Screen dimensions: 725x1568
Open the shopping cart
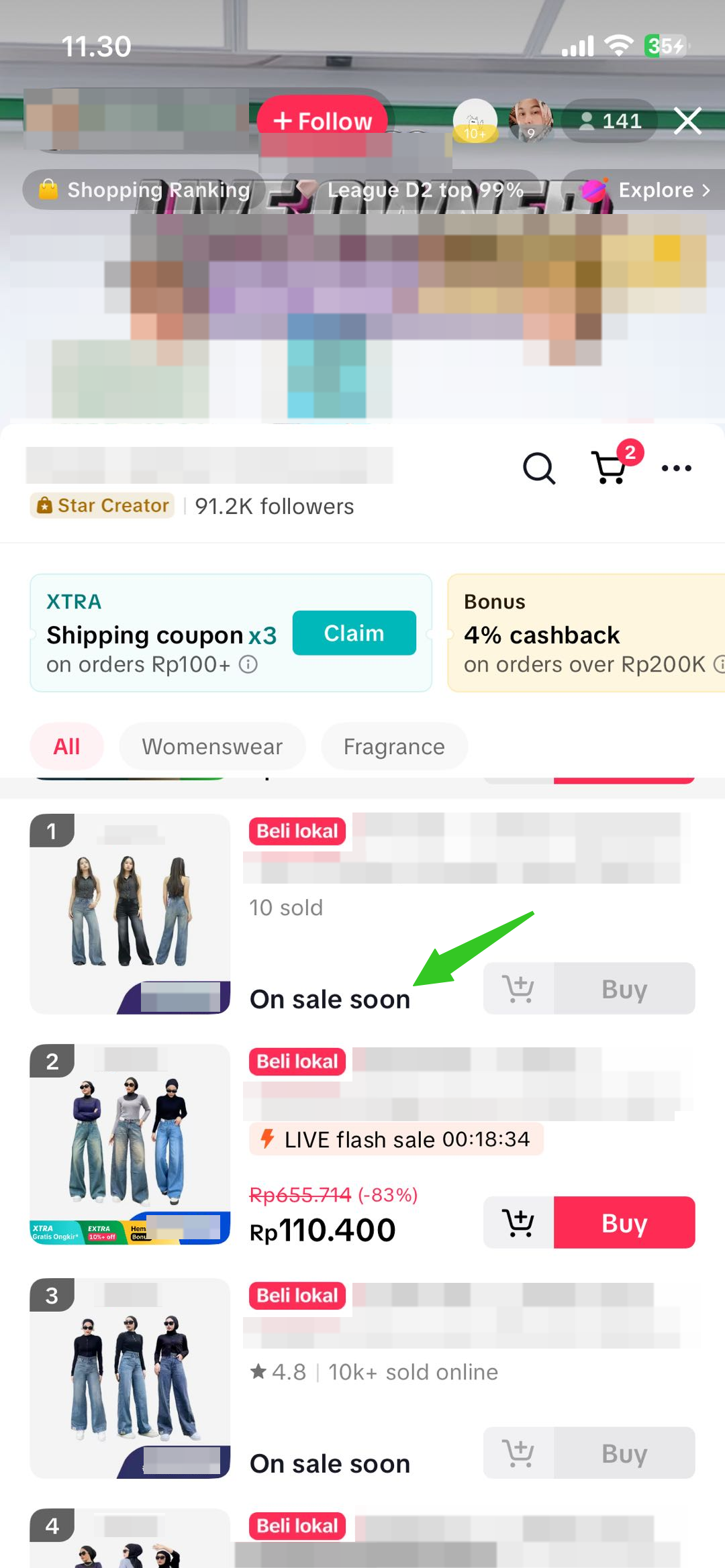click(x=610, y=468)
